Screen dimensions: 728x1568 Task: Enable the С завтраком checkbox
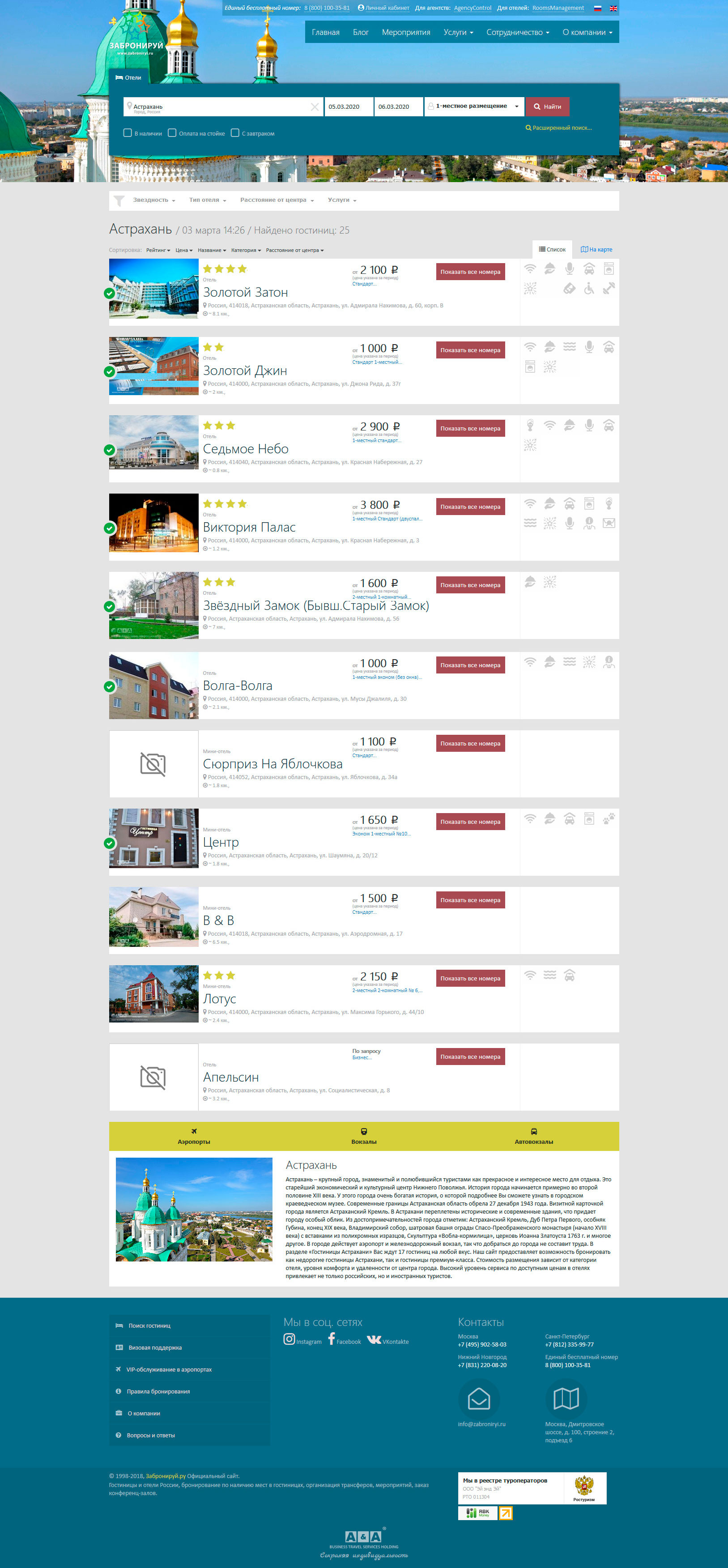235,133
